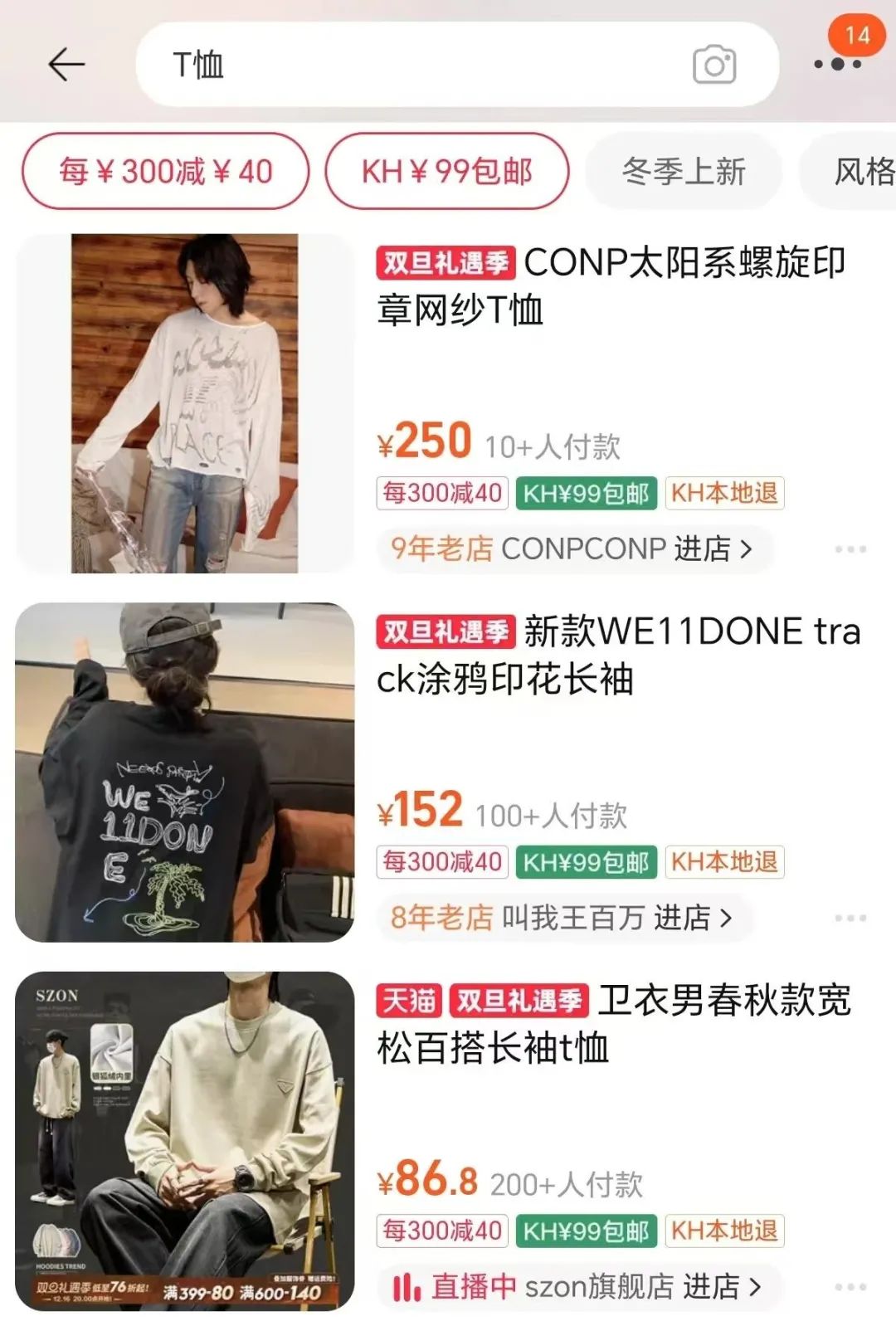Open camera image search
This screenshot has height=1321, width=896.
pos(714,65)
